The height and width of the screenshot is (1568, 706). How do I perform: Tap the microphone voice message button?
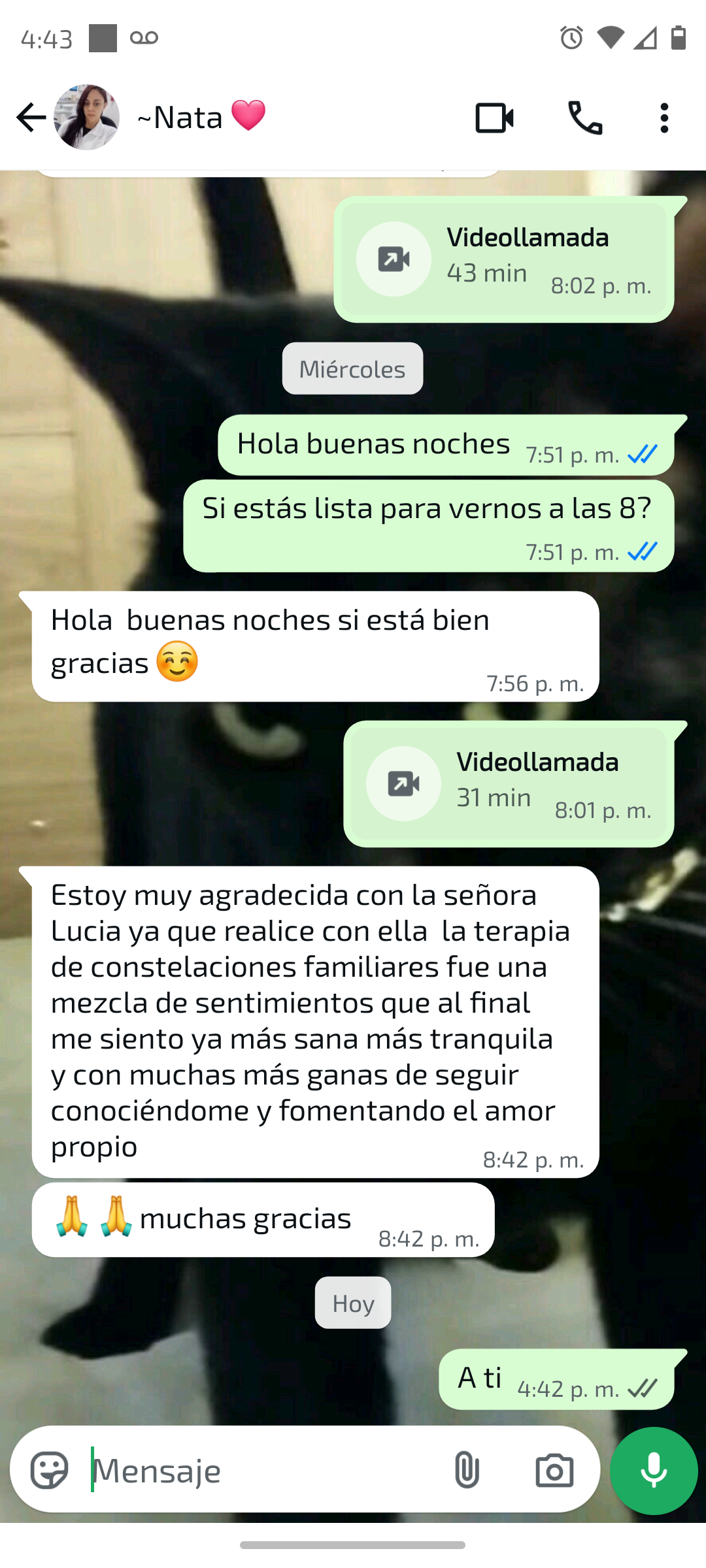point(654,1471)
